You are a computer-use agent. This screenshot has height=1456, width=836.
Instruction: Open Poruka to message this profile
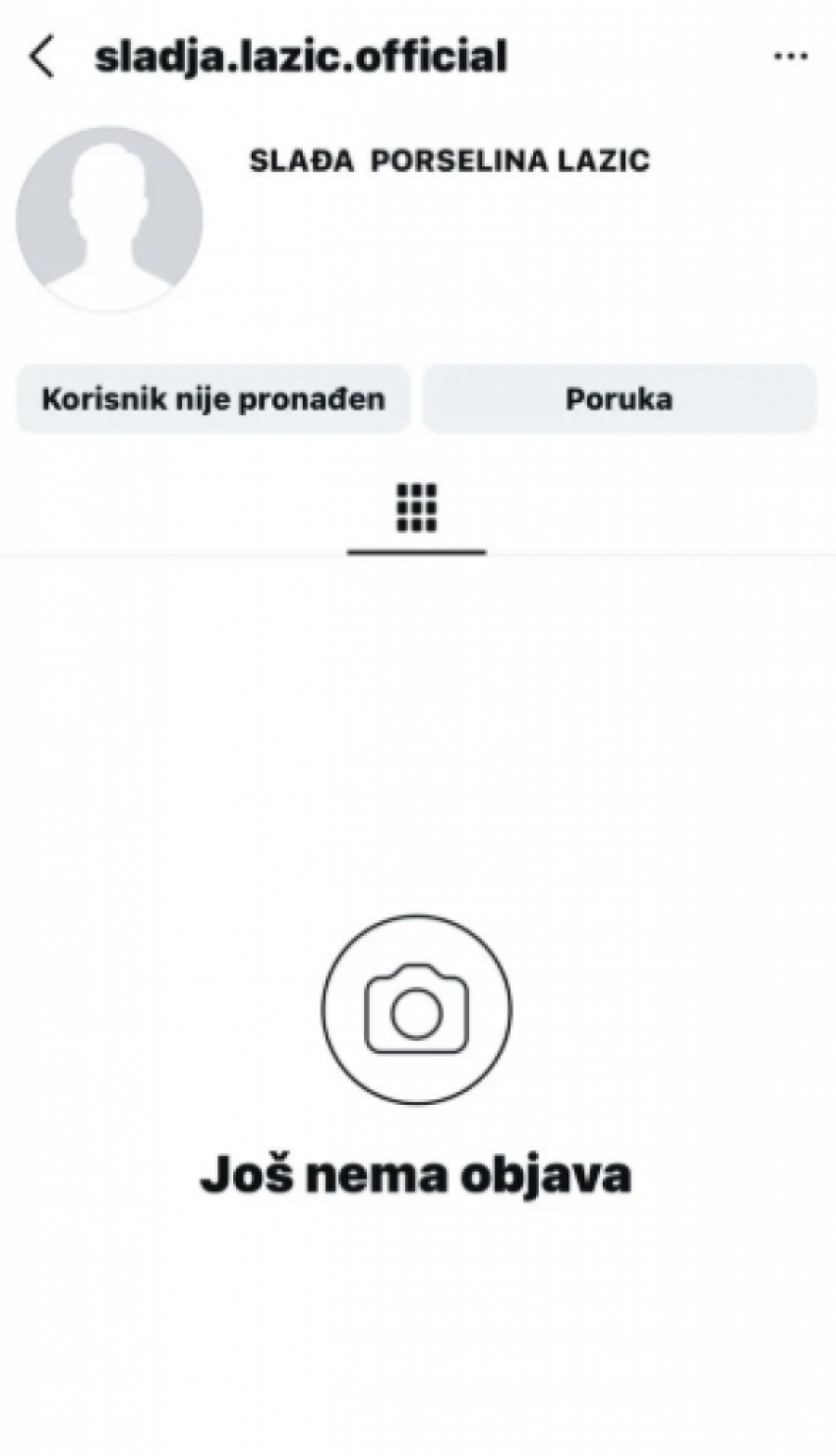(x=619, y=400)
